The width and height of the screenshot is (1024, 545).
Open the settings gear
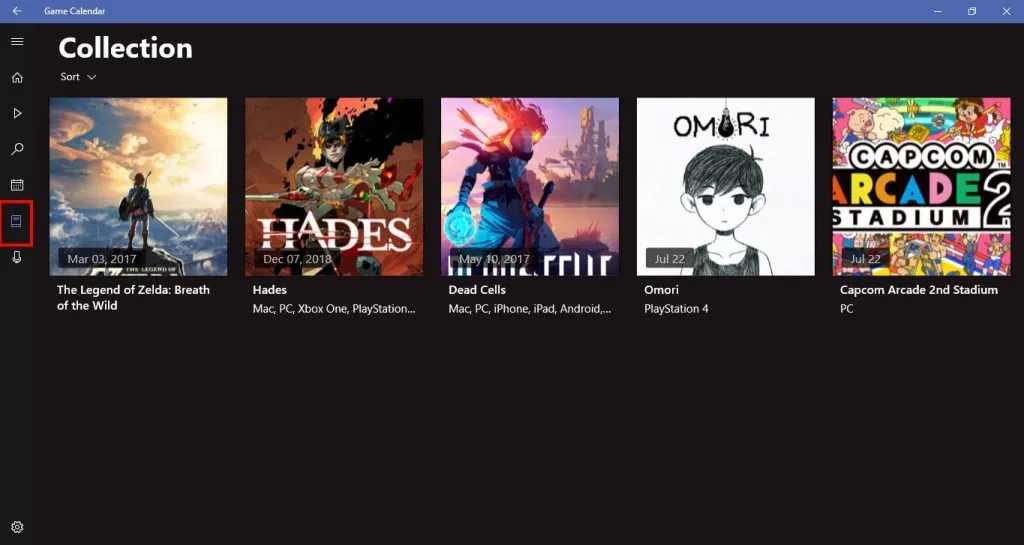(17, 527)
